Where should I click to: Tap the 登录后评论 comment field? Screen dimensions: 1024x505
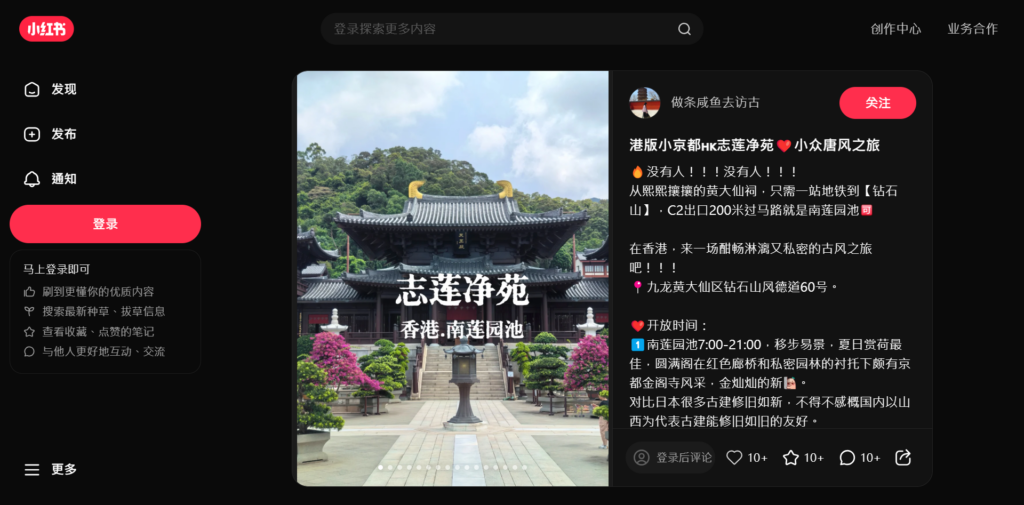coord(671,458)
